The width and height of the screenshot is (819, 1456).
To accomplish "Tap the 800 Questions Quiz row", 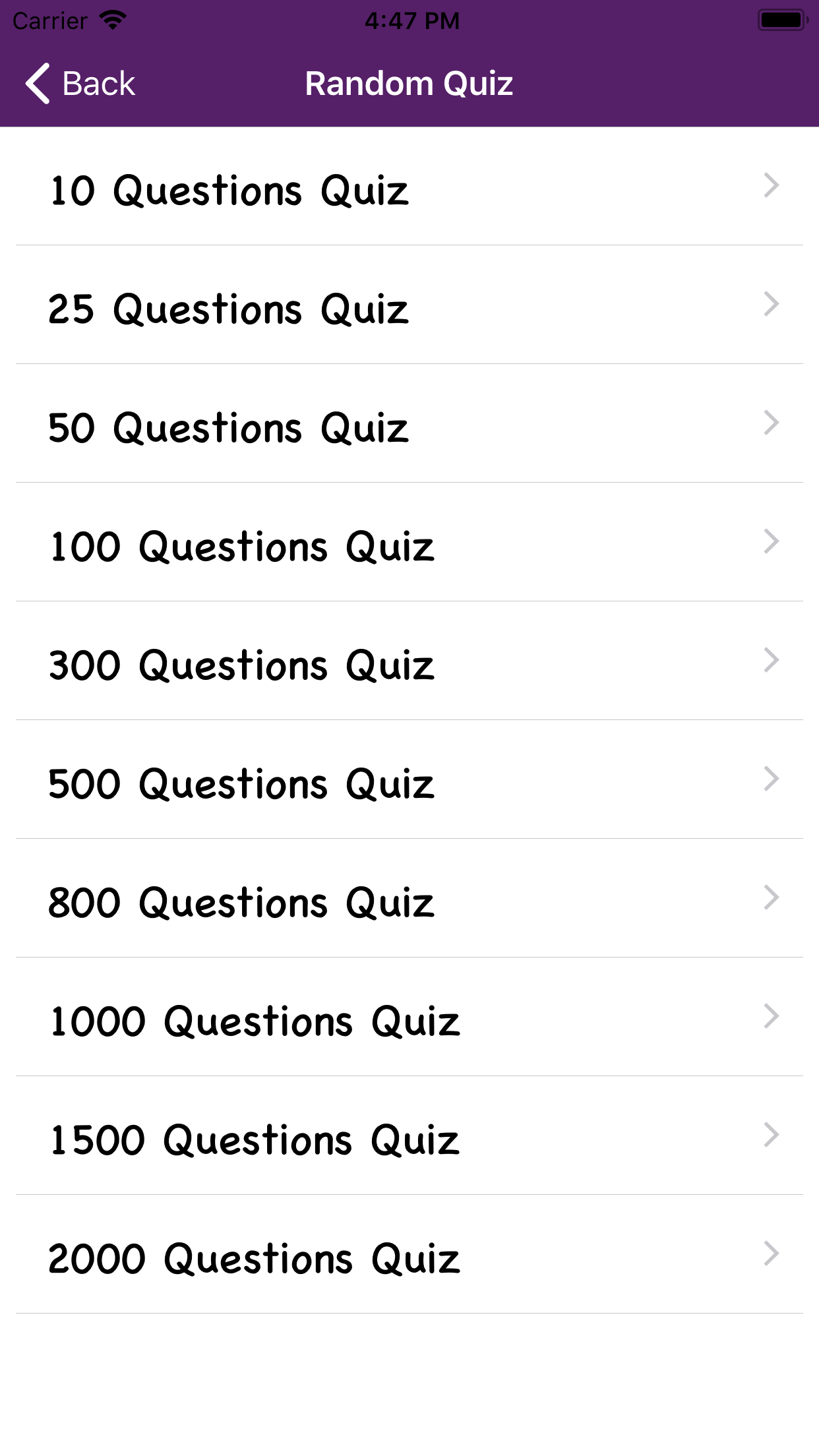I will tap(409, 898).
